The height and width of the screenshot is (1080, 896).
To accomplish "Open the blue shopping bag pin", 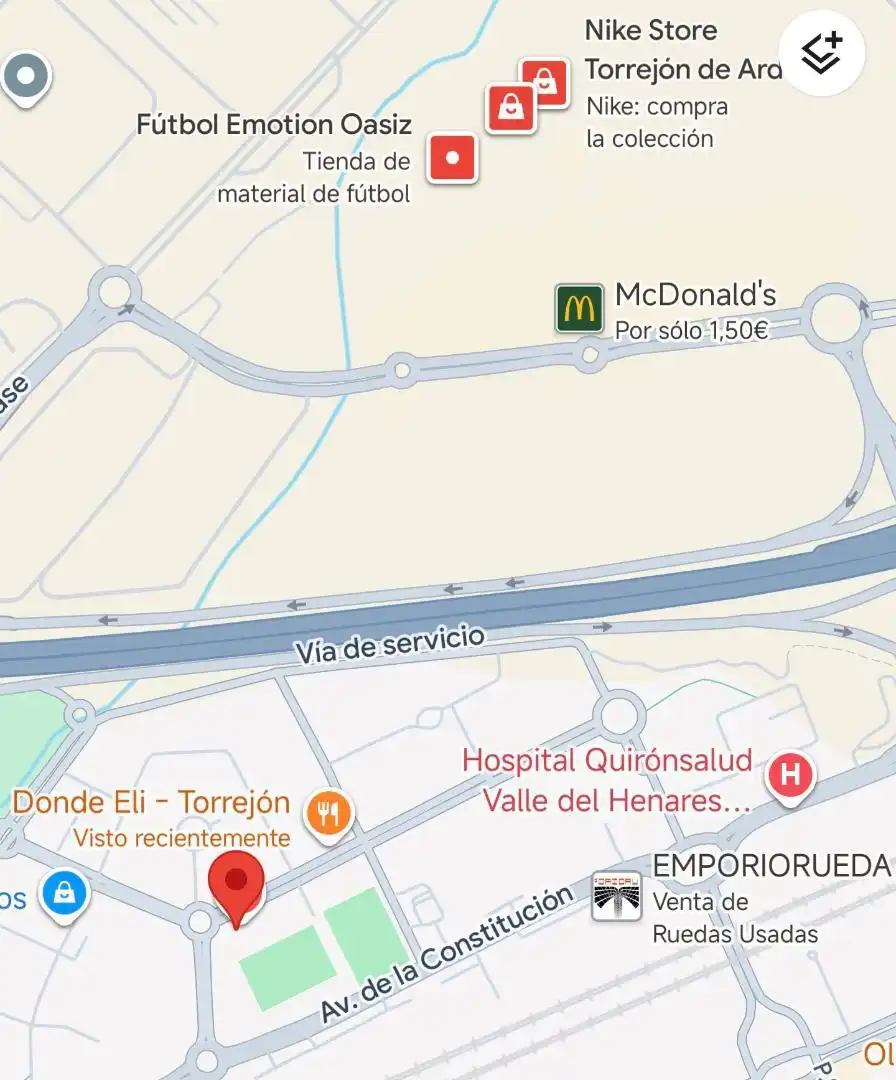I will [65, 893].
